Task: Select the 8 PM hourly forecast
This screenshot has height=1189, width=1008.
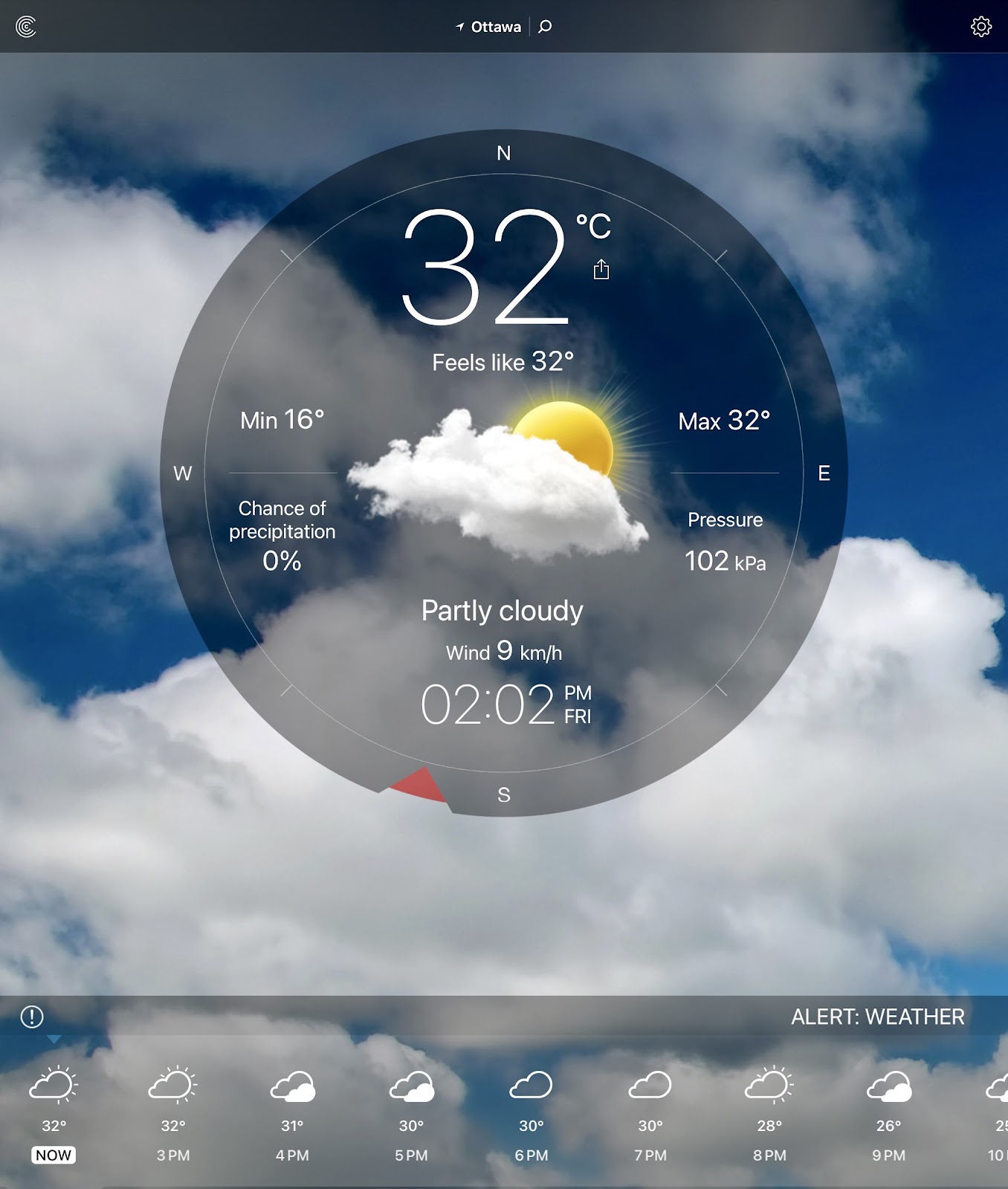Action: pos(769,1112)
